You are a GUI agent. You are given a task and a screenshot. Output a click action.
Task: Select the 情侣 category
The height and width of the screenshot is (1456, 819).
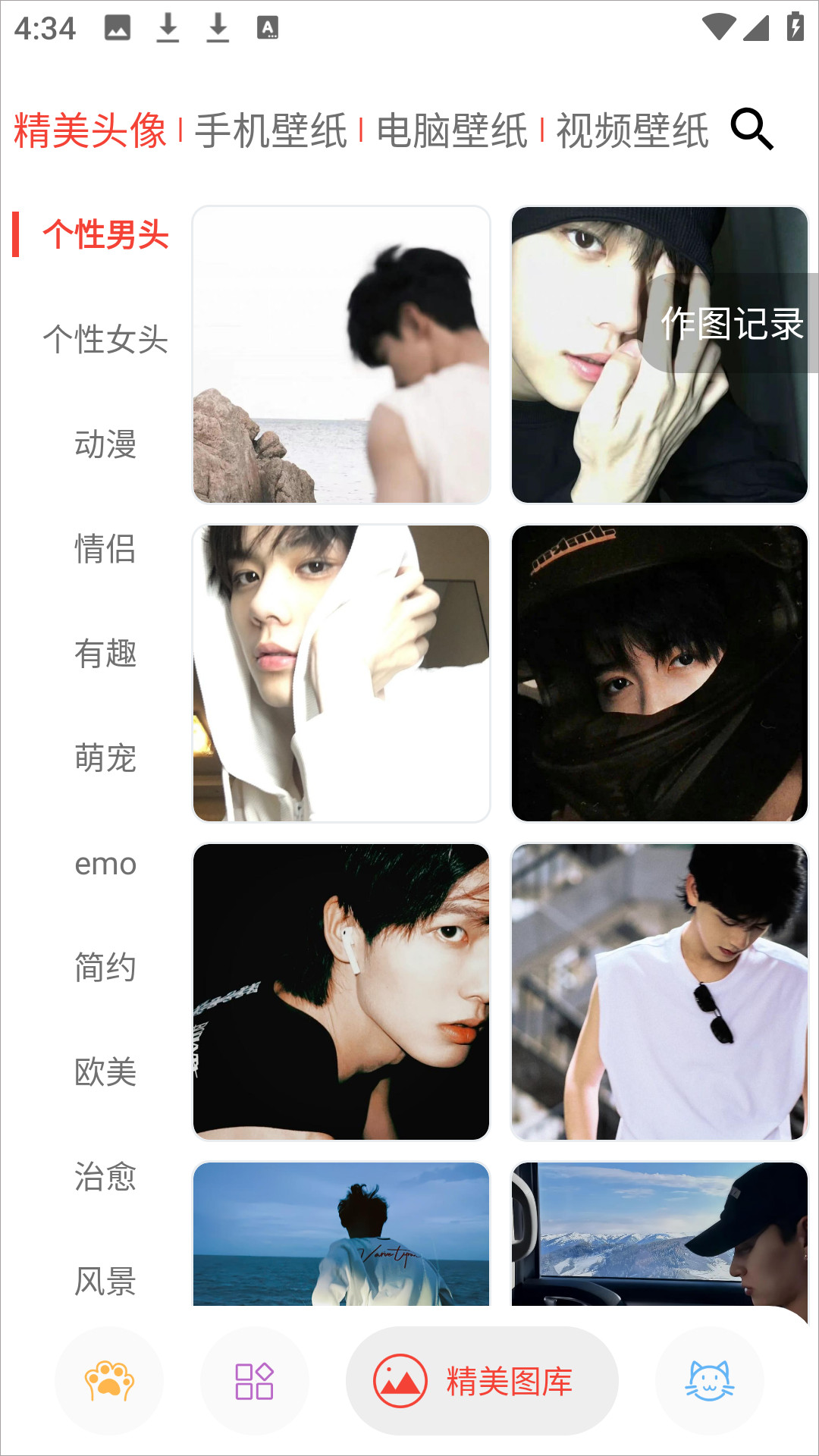105,548
